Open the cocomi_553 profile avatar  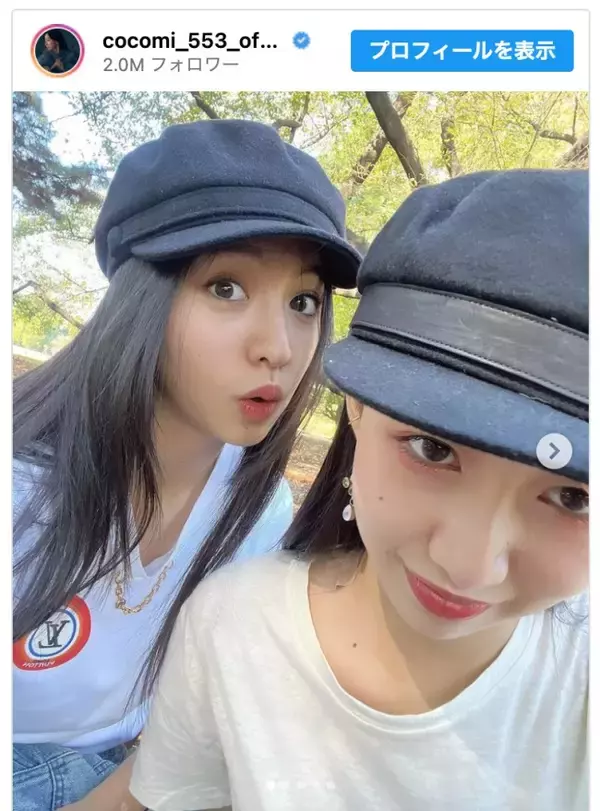point(57,51)
